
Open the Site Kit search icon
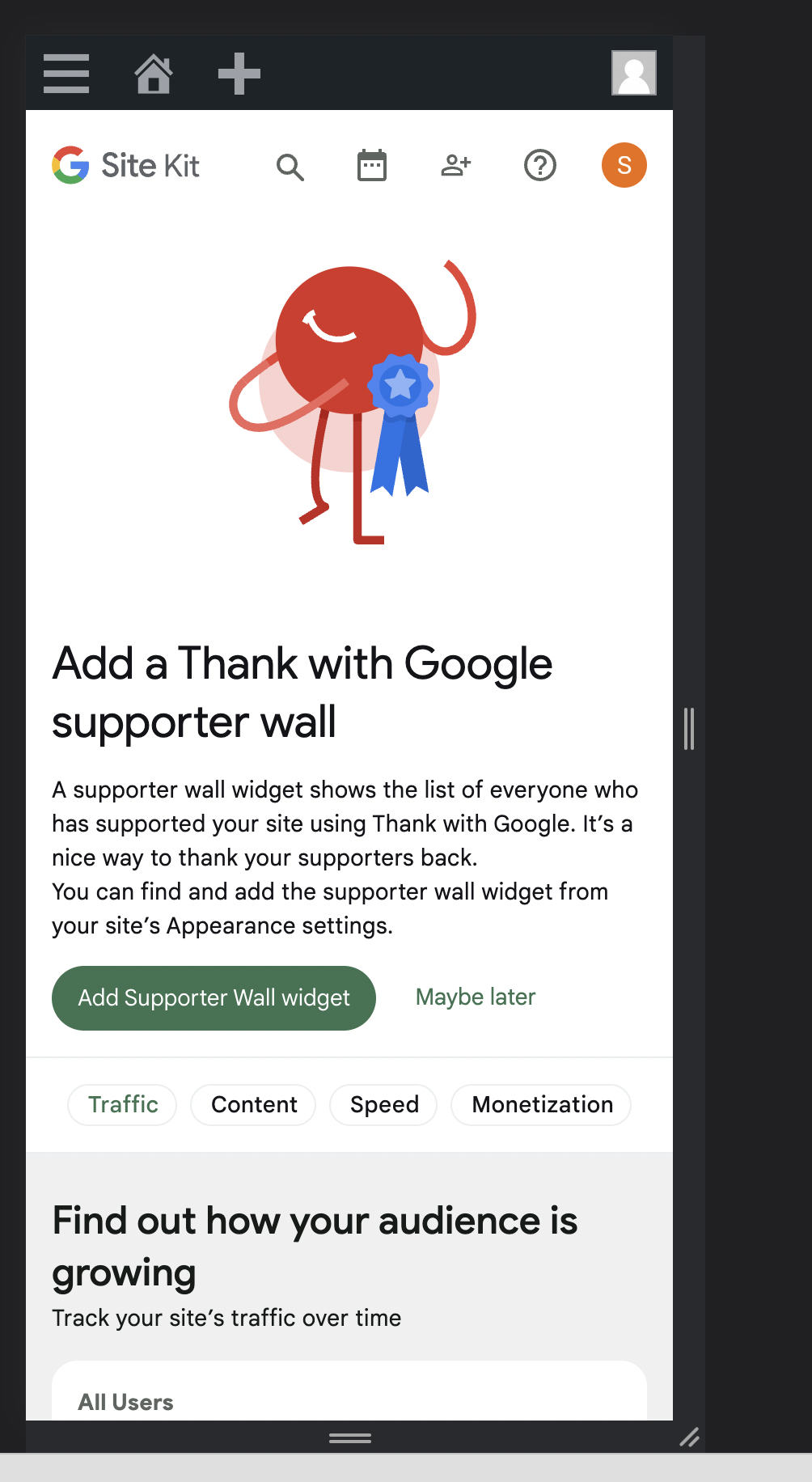(290, 167)
